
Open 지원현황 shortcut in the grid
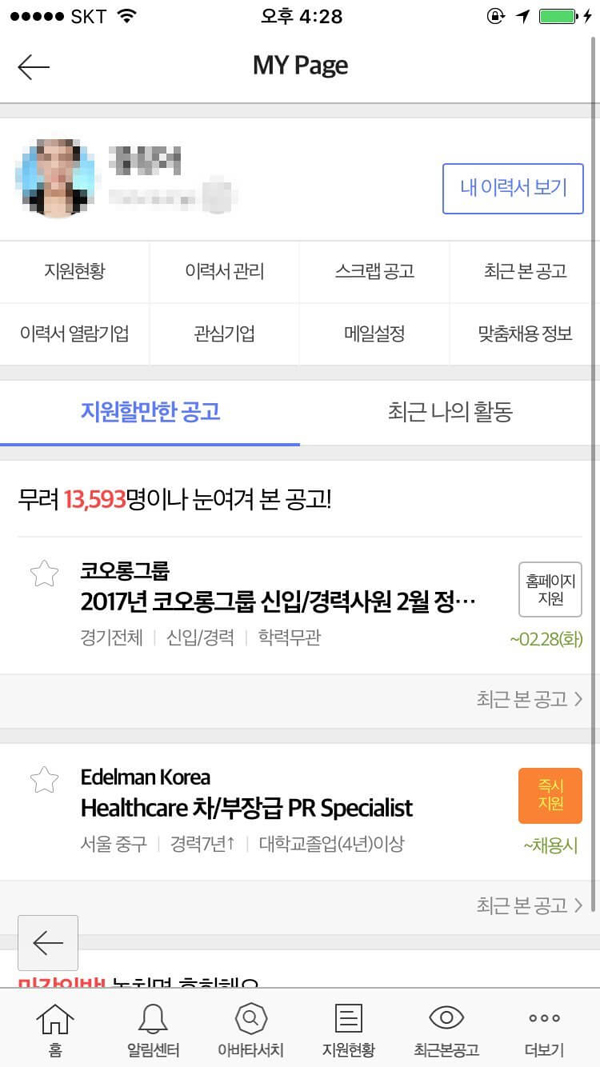pyautogui.click(x=74, y=271)
